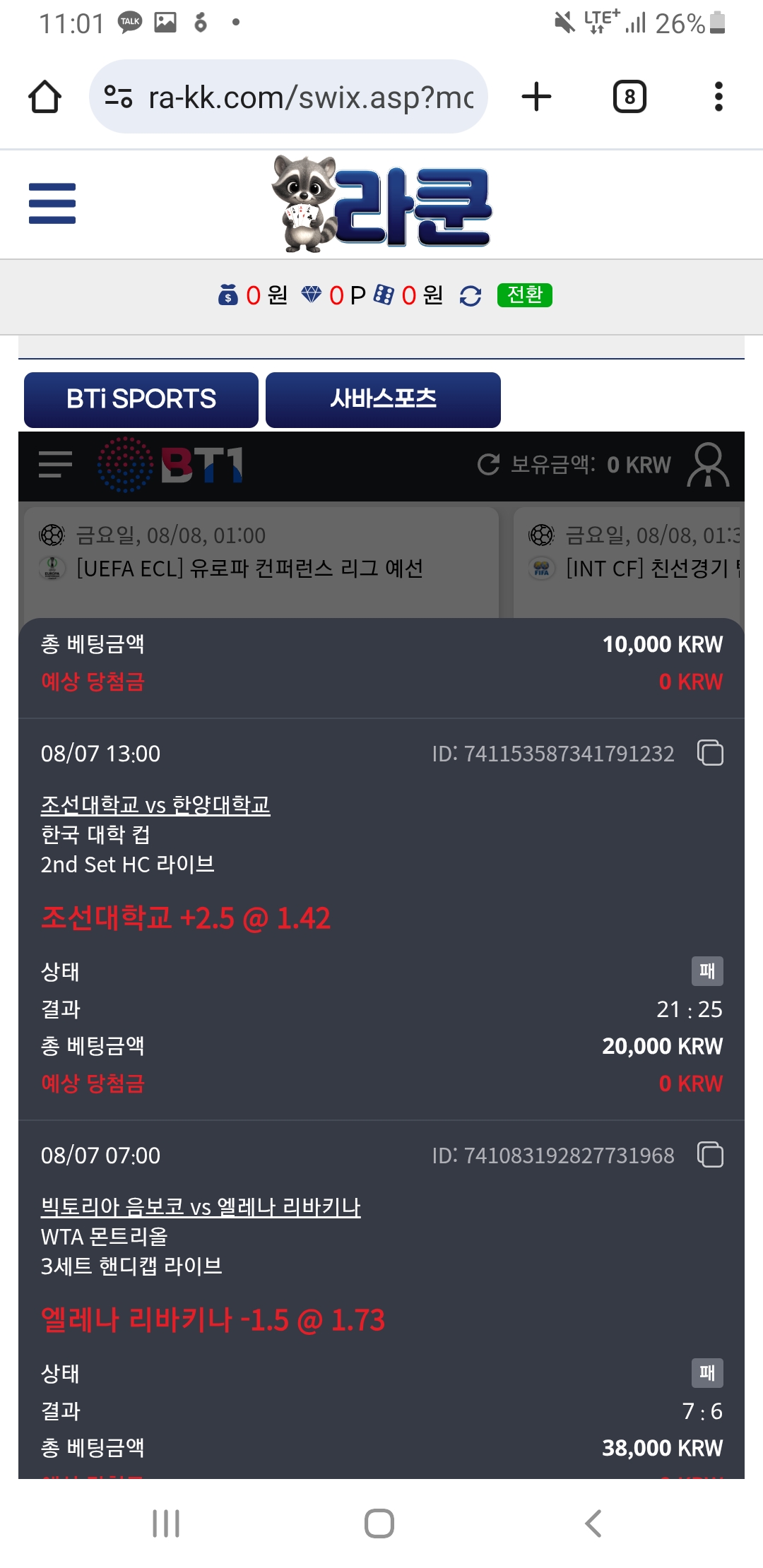Screen dimensions: 763x1568
Task: Open a new browser tab
Action: point(536,97)
